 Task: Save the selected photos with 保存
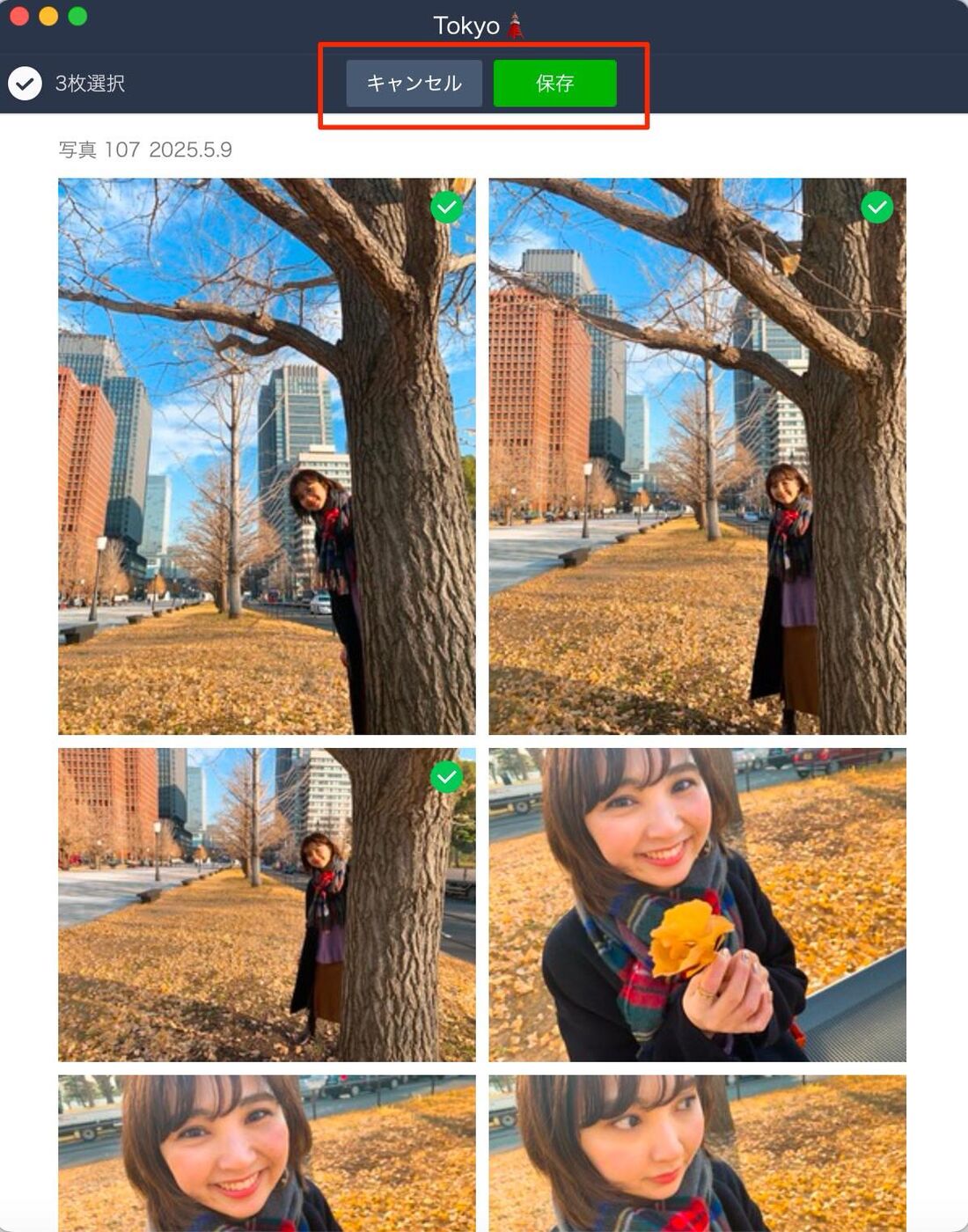tap(554, 84)
